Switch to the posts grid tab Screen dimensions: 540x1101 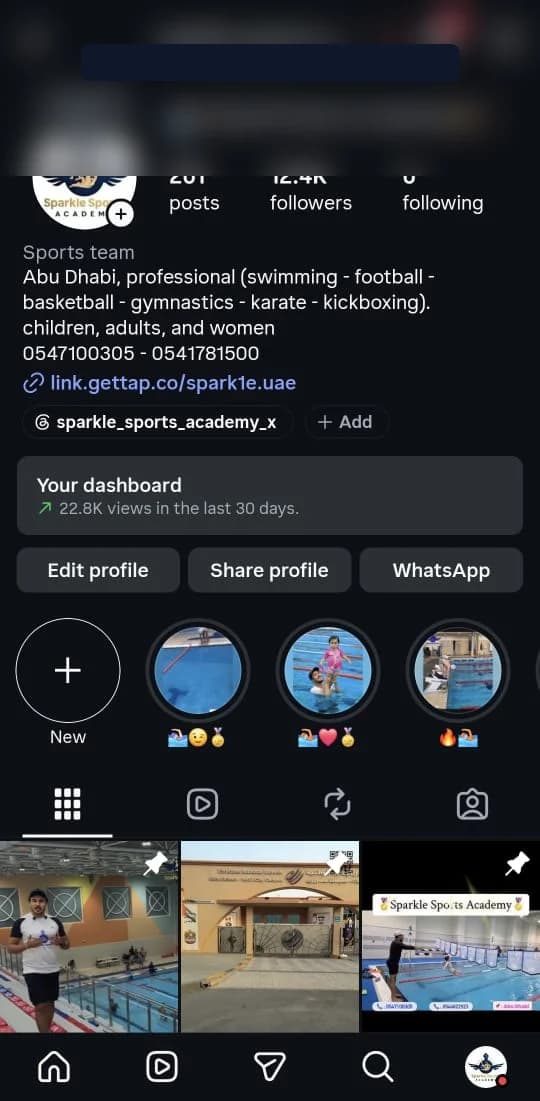click(x=67, y=804)
